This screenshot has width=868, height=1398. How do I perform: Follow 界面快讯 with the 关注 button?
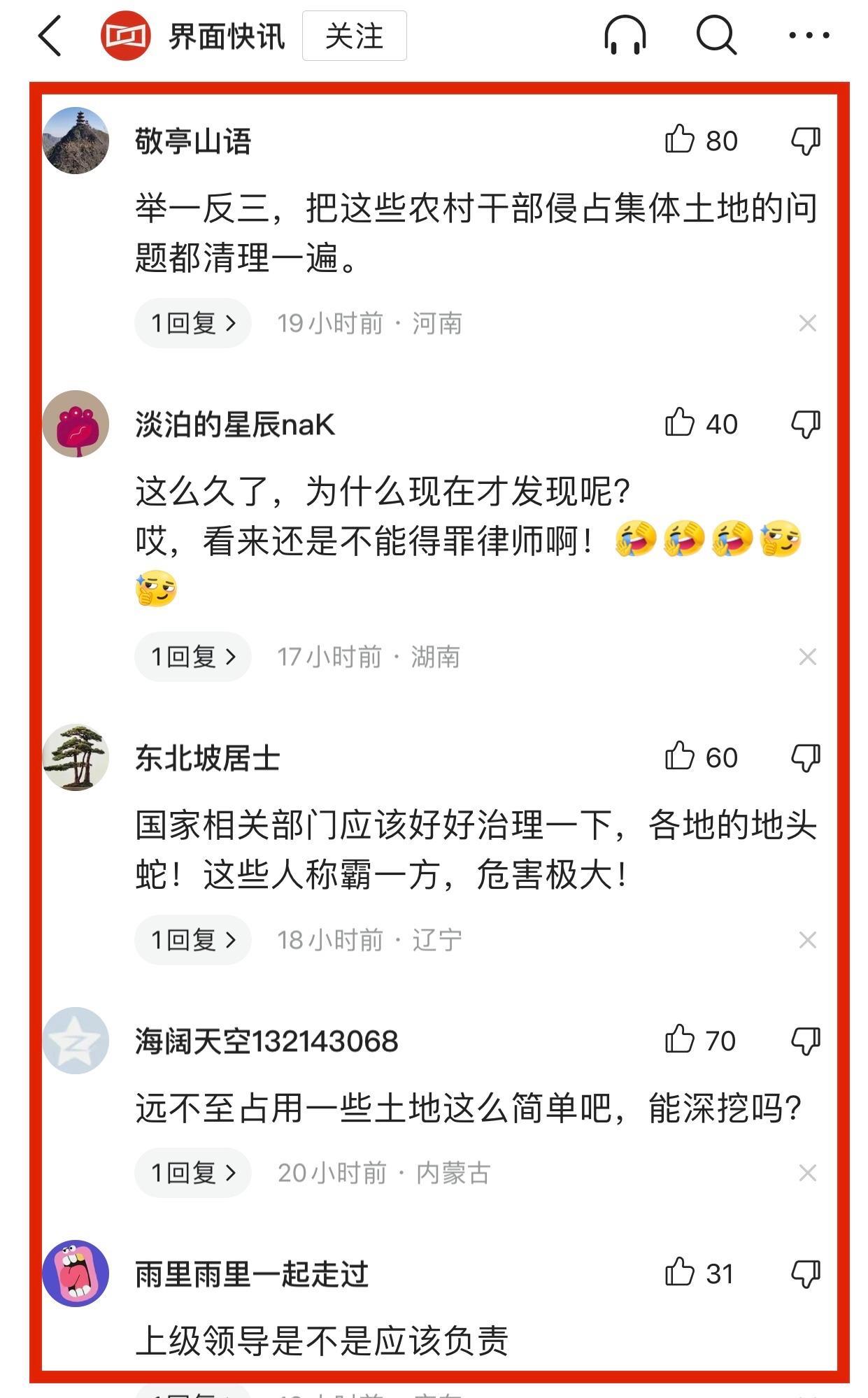tap(354, 36)
